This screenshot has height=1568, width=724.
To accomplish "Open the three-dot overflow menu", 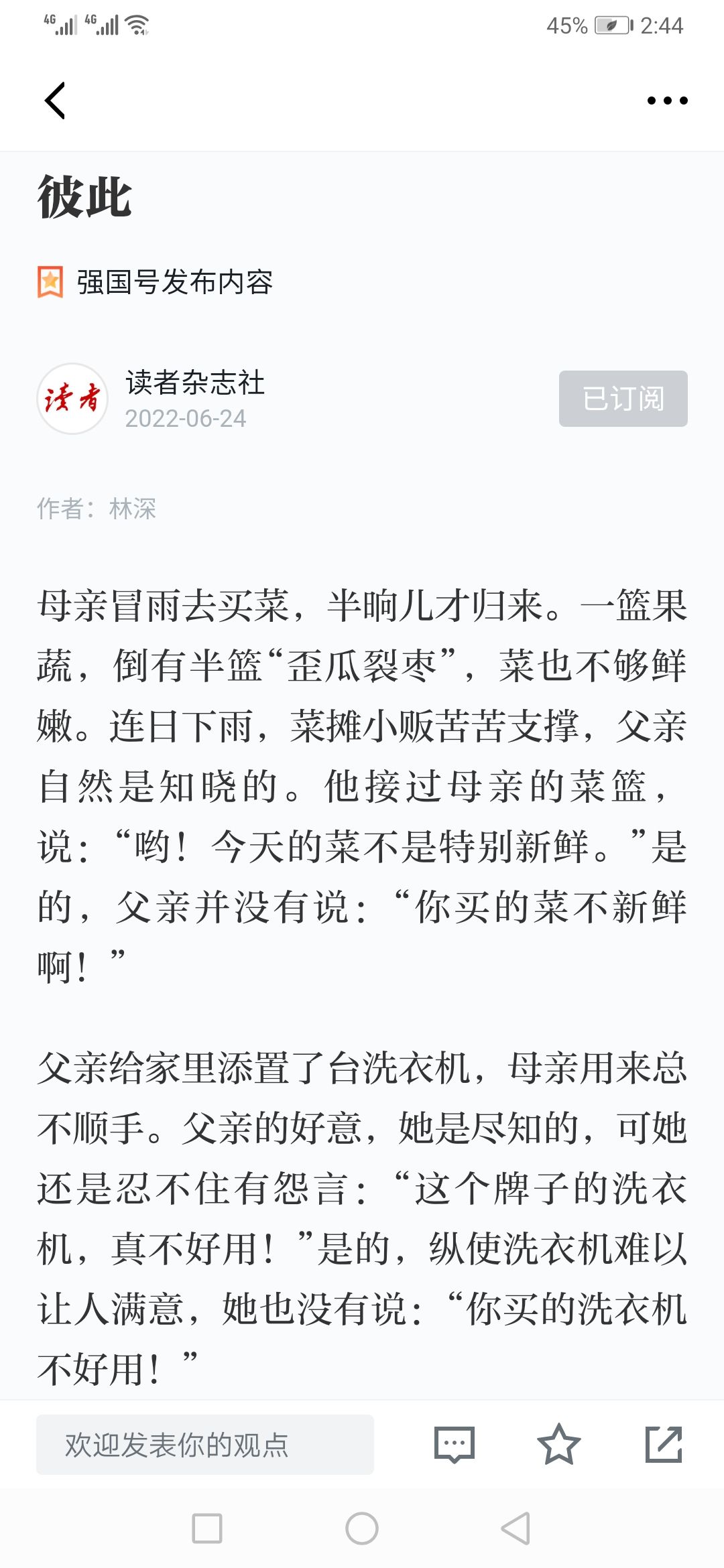I will (x=667, y=101).
